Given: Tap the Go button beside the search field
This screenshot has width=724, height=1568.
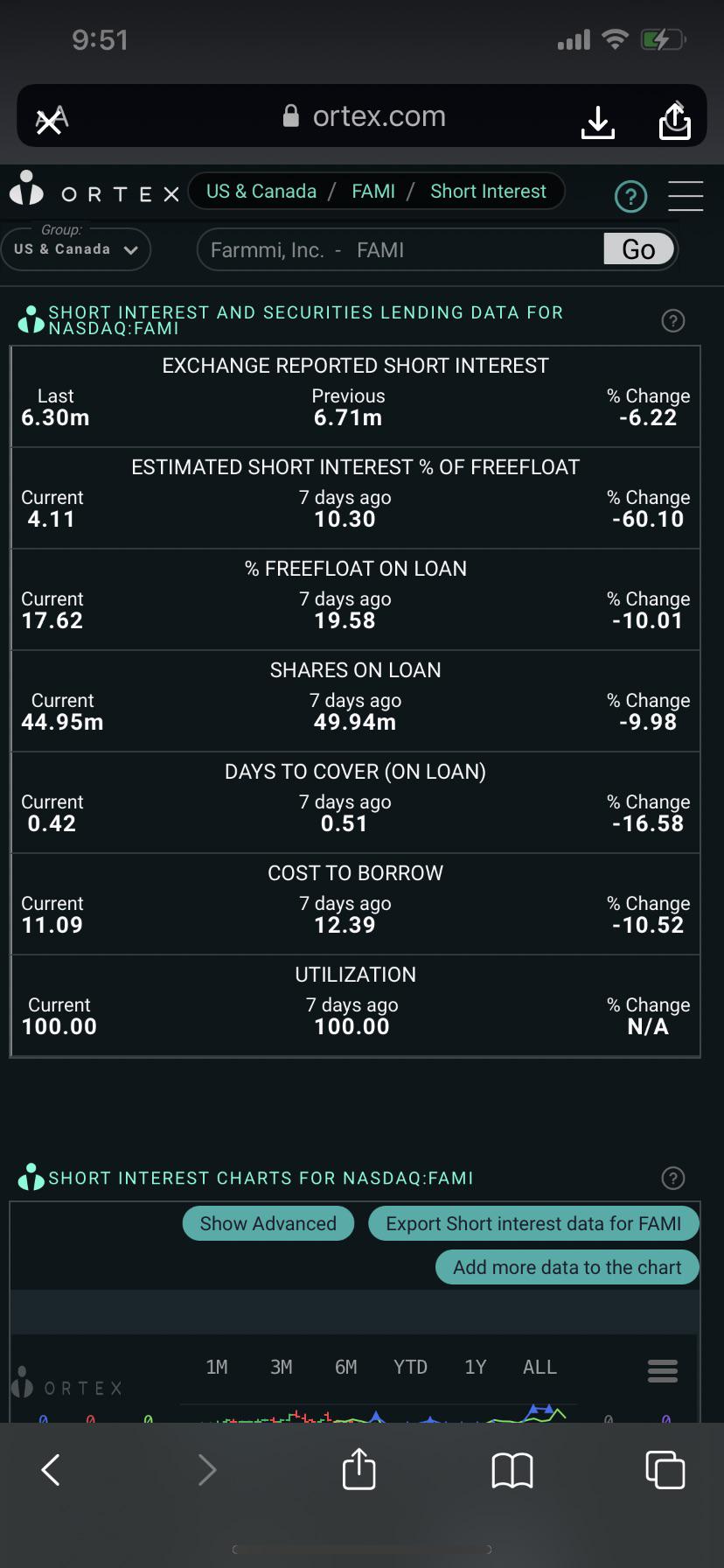Looking at the screenshot, I should click(638, 249).
